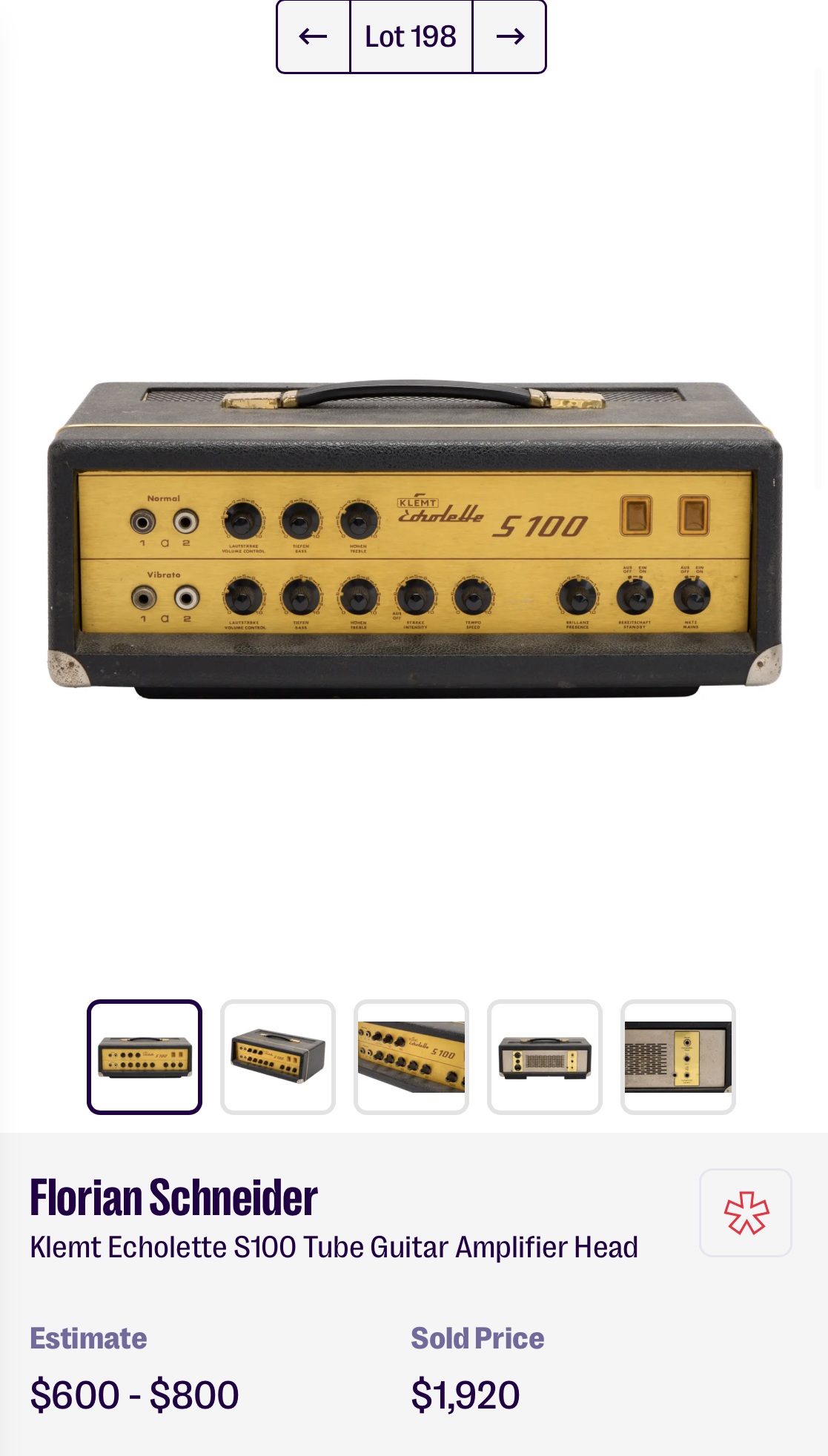
Task: Go to the next lot arrow
Action: point(510,36)
